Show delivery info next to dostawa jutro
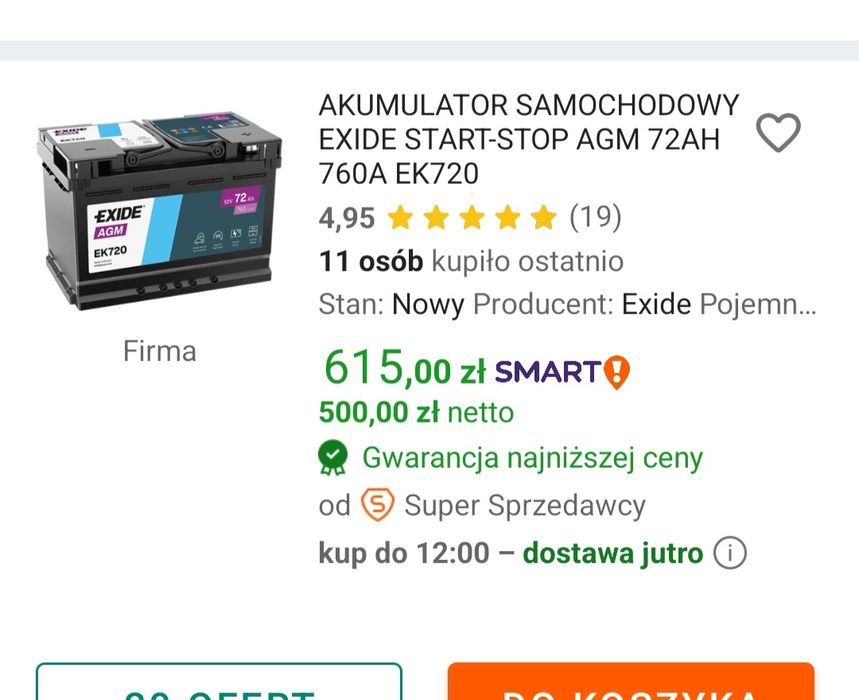 pos(730,553)
